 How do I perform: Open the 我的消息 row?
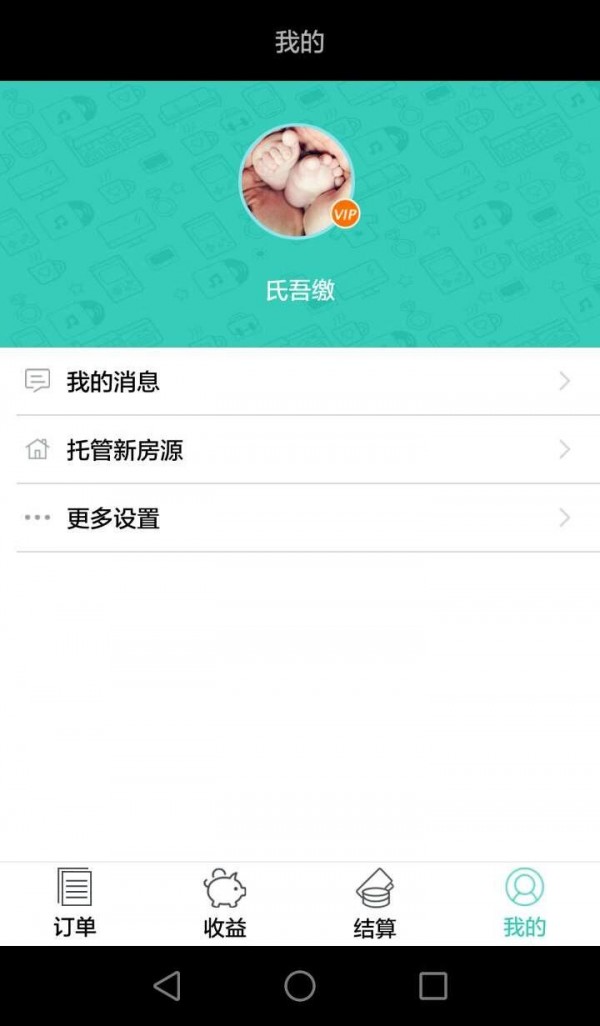click(300, 381)
